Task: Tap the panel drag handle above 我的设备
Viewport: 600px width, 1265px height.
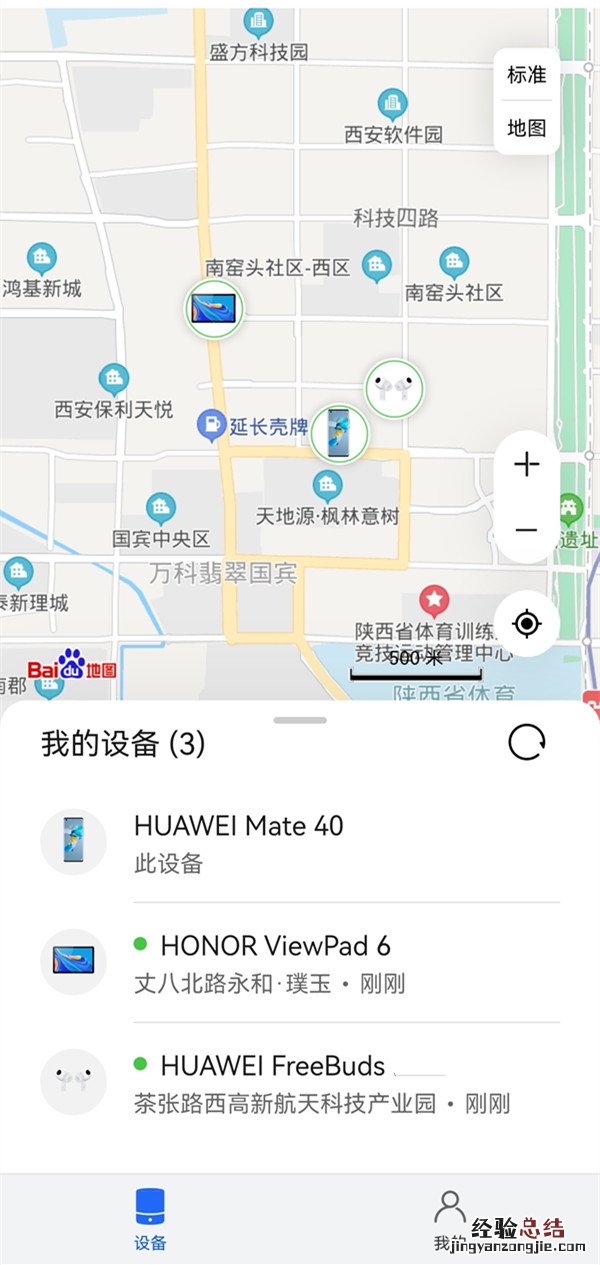Action: [300, 720]
